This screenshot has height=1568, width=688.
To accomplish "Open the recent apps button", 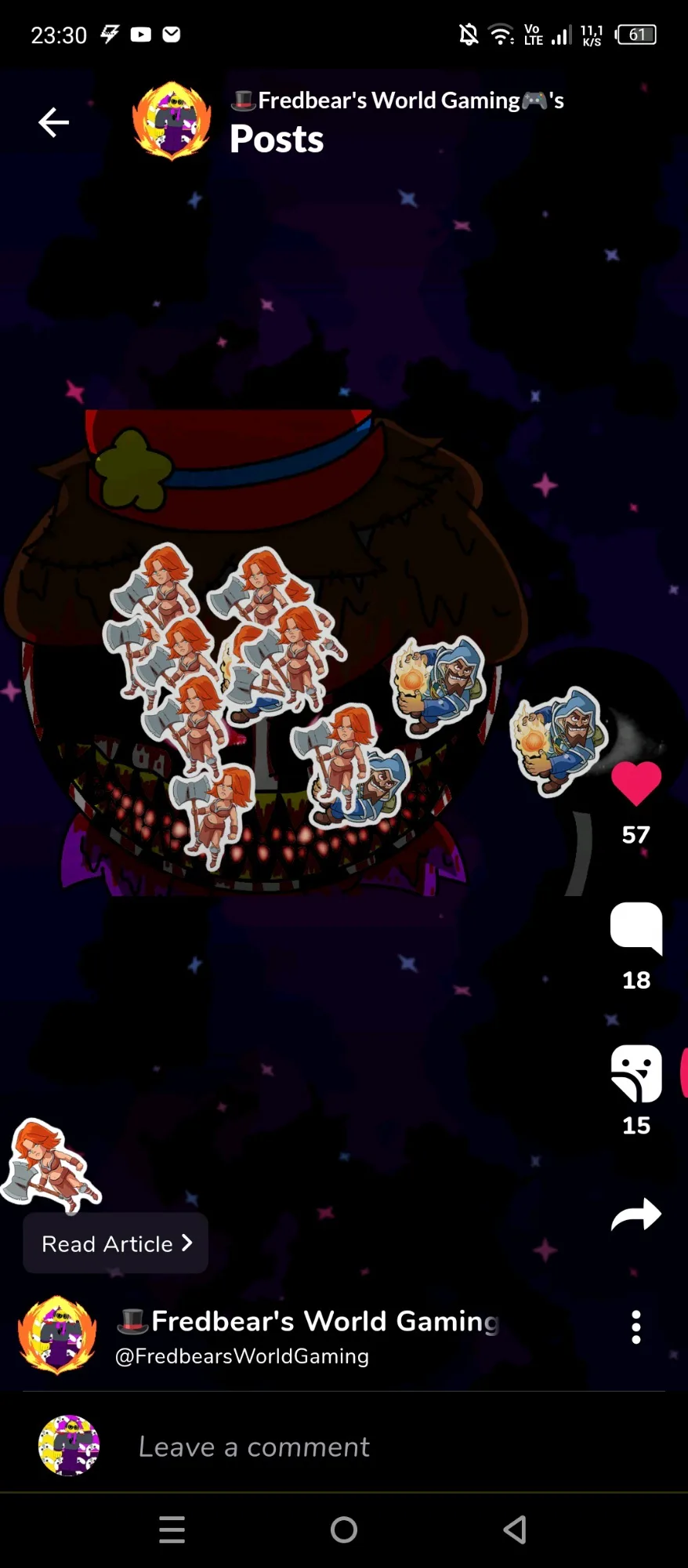I will [x=172, y=1530].
